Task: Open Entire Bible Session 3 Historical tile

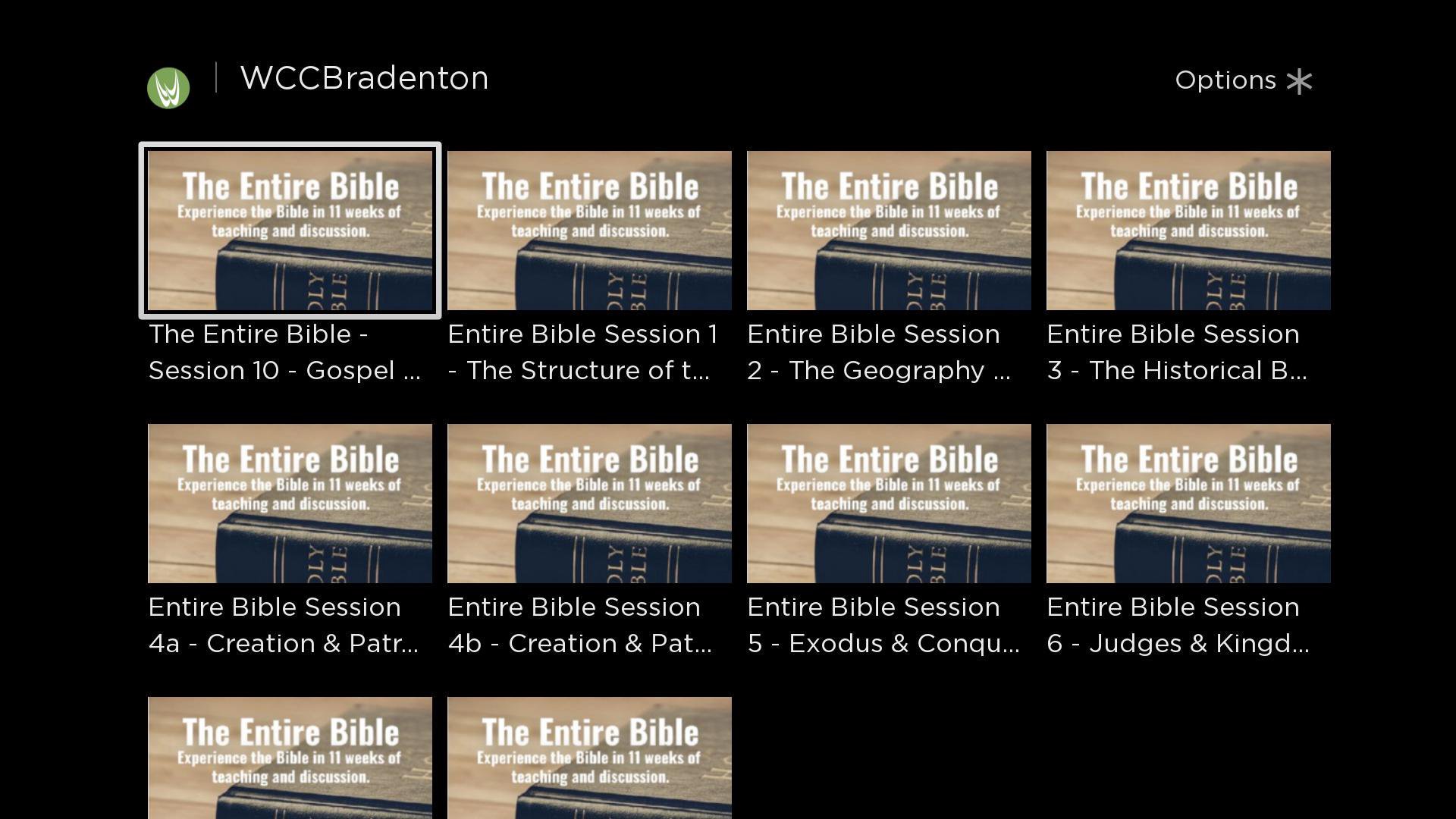Action: [x=1188, y=231]
